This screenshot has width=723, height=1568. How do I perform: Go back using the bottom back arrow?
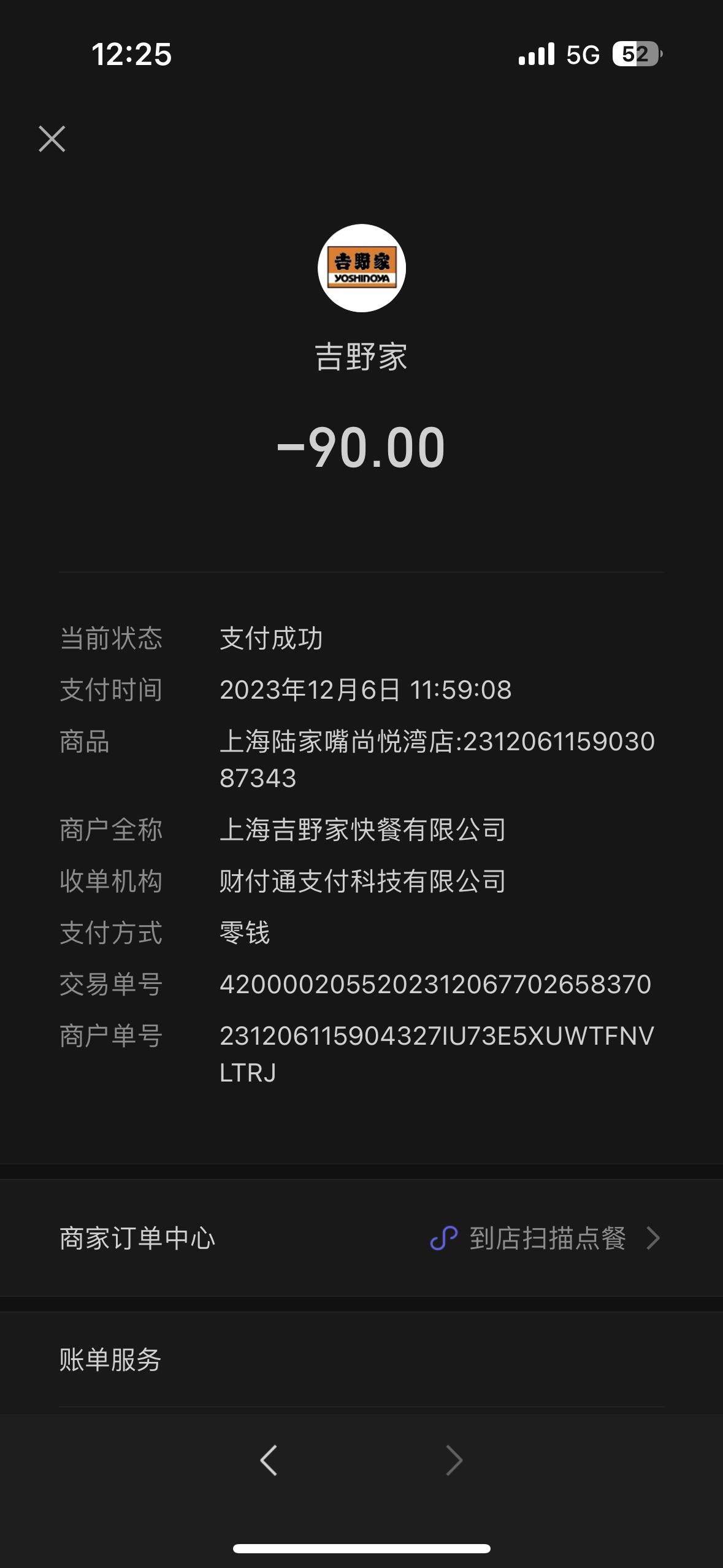pos(269,1459)
